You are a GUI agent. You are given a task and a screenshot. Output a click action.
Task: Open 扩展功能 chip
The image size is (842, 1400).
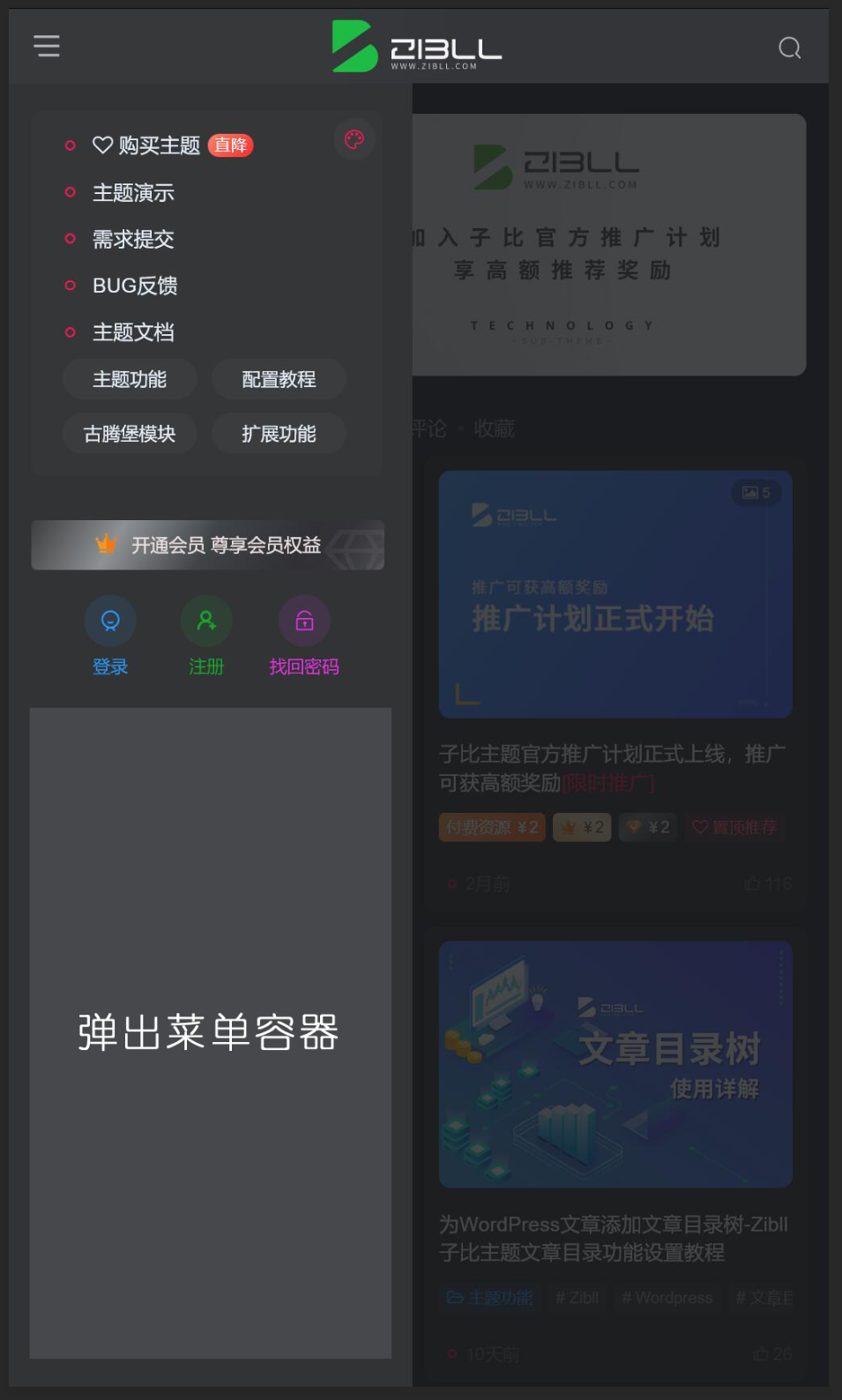[x=279, y=434]
